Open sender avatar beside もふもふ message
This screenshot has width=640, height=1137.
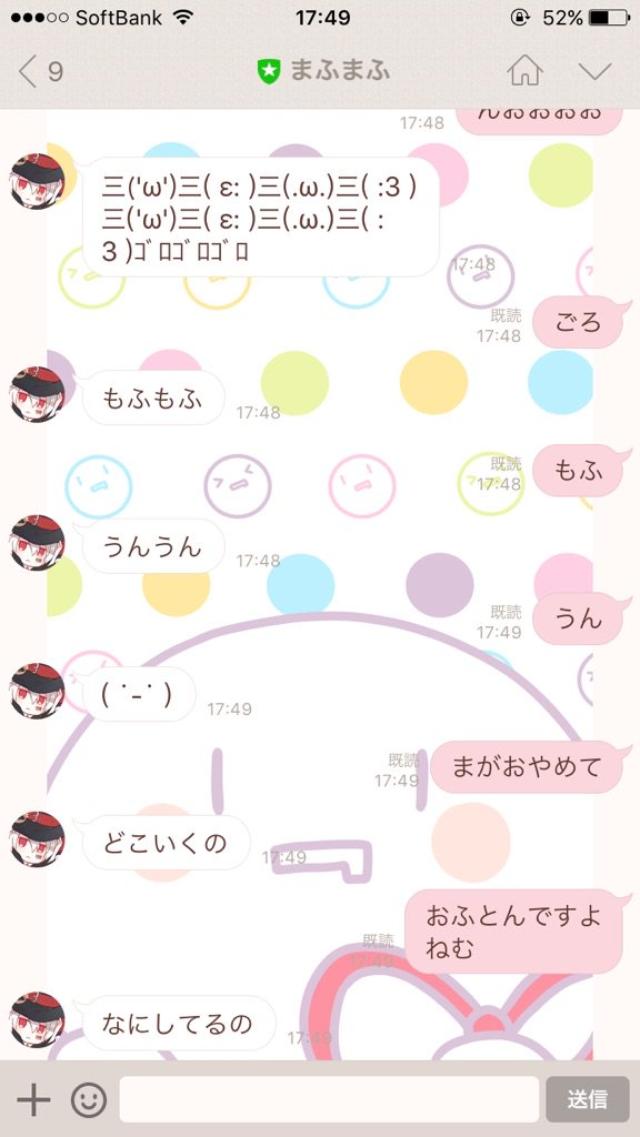[x=37, y=395]
